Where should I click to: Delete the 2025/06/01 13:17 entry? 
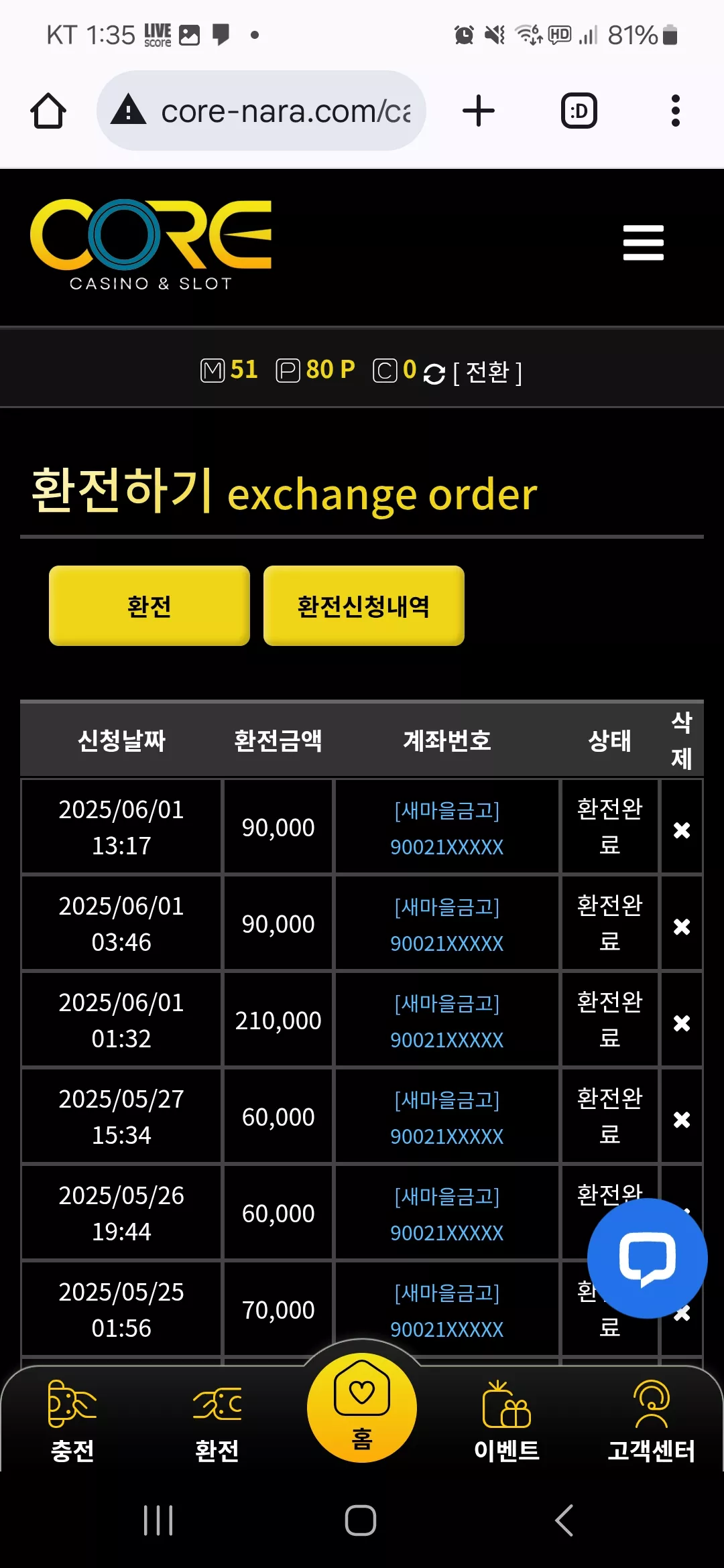[x=682, y=830]
